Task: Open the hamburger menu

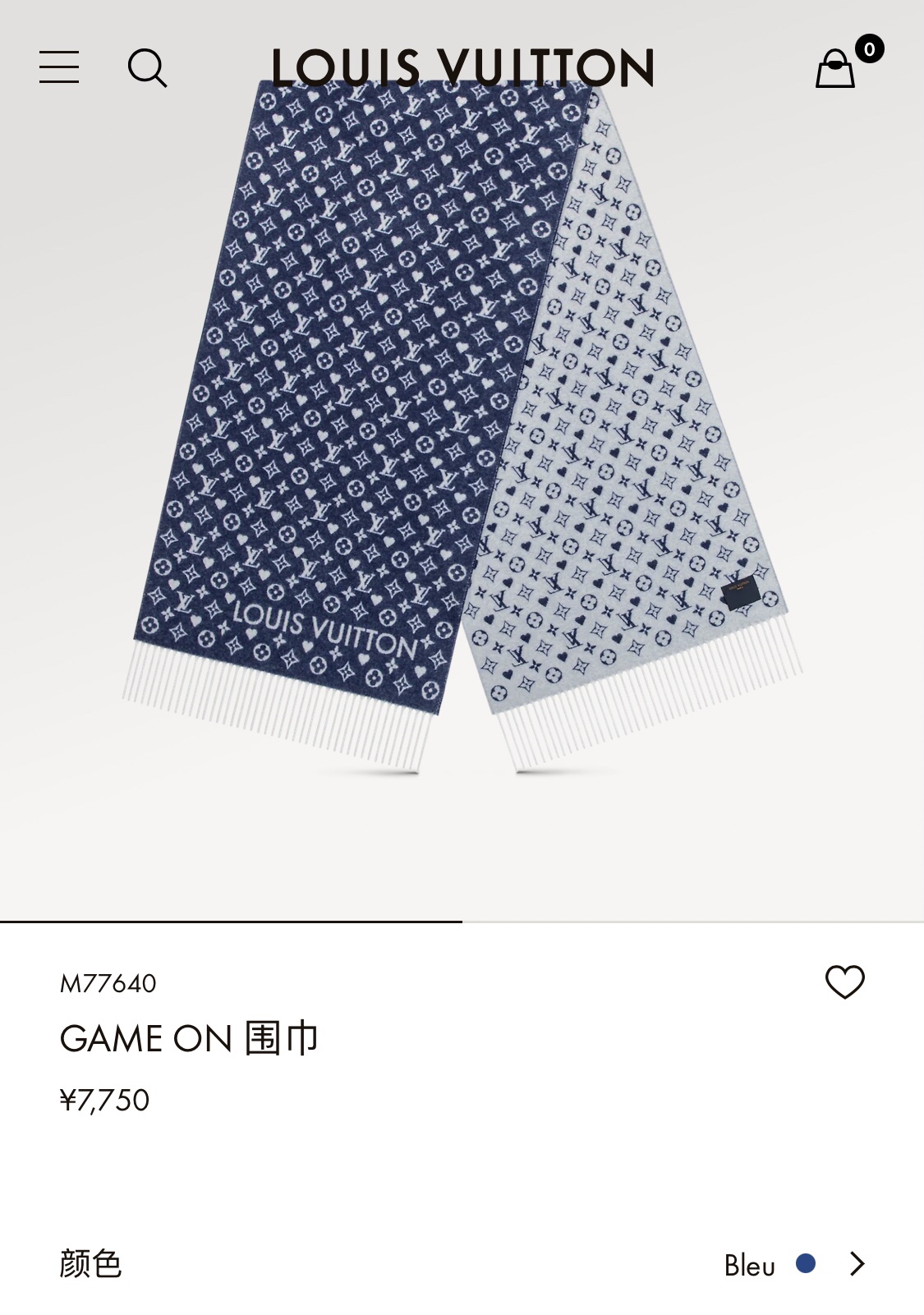Action: click(59, 67)
